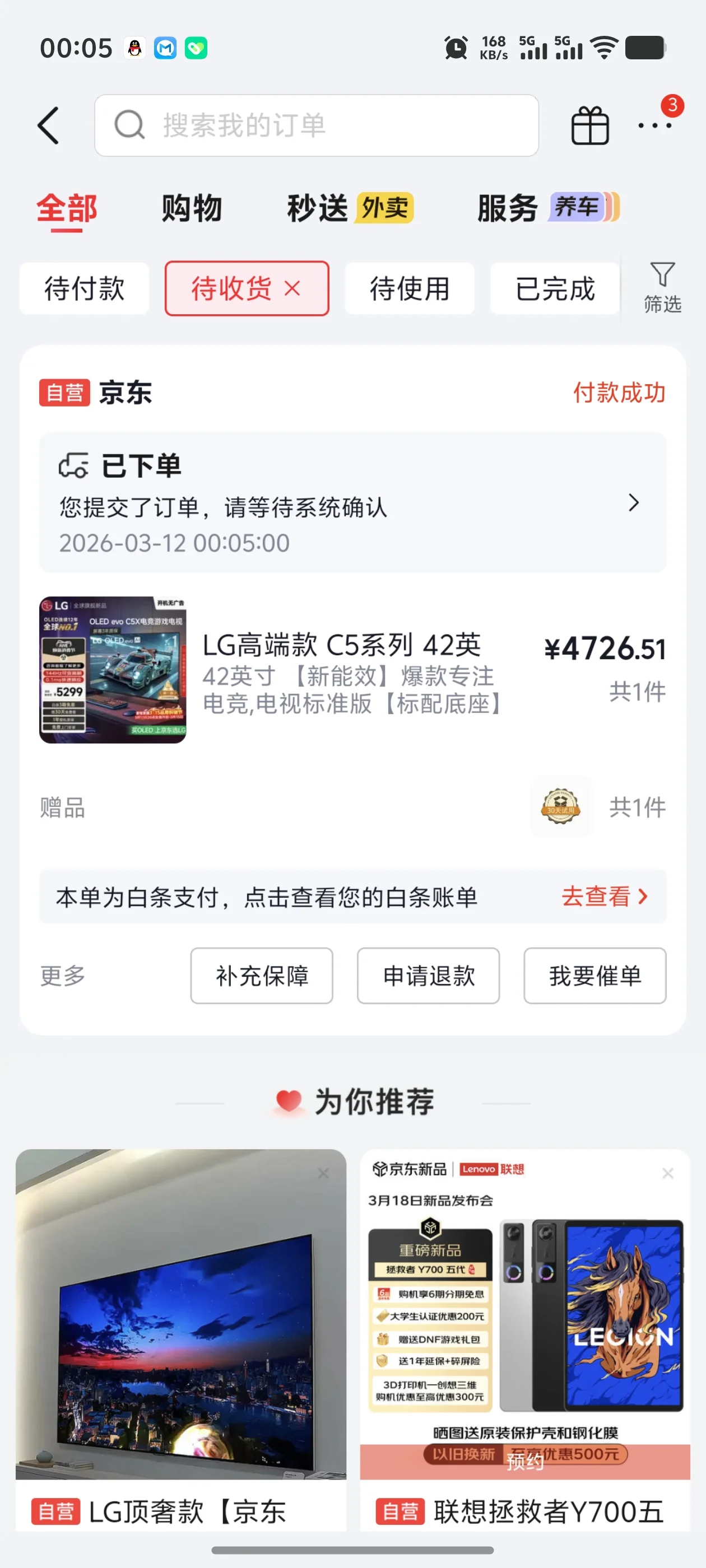Tap 去查看 to view the 白条 bill
Viewport: 706px width, 1568px height.
tap(603, 896)
